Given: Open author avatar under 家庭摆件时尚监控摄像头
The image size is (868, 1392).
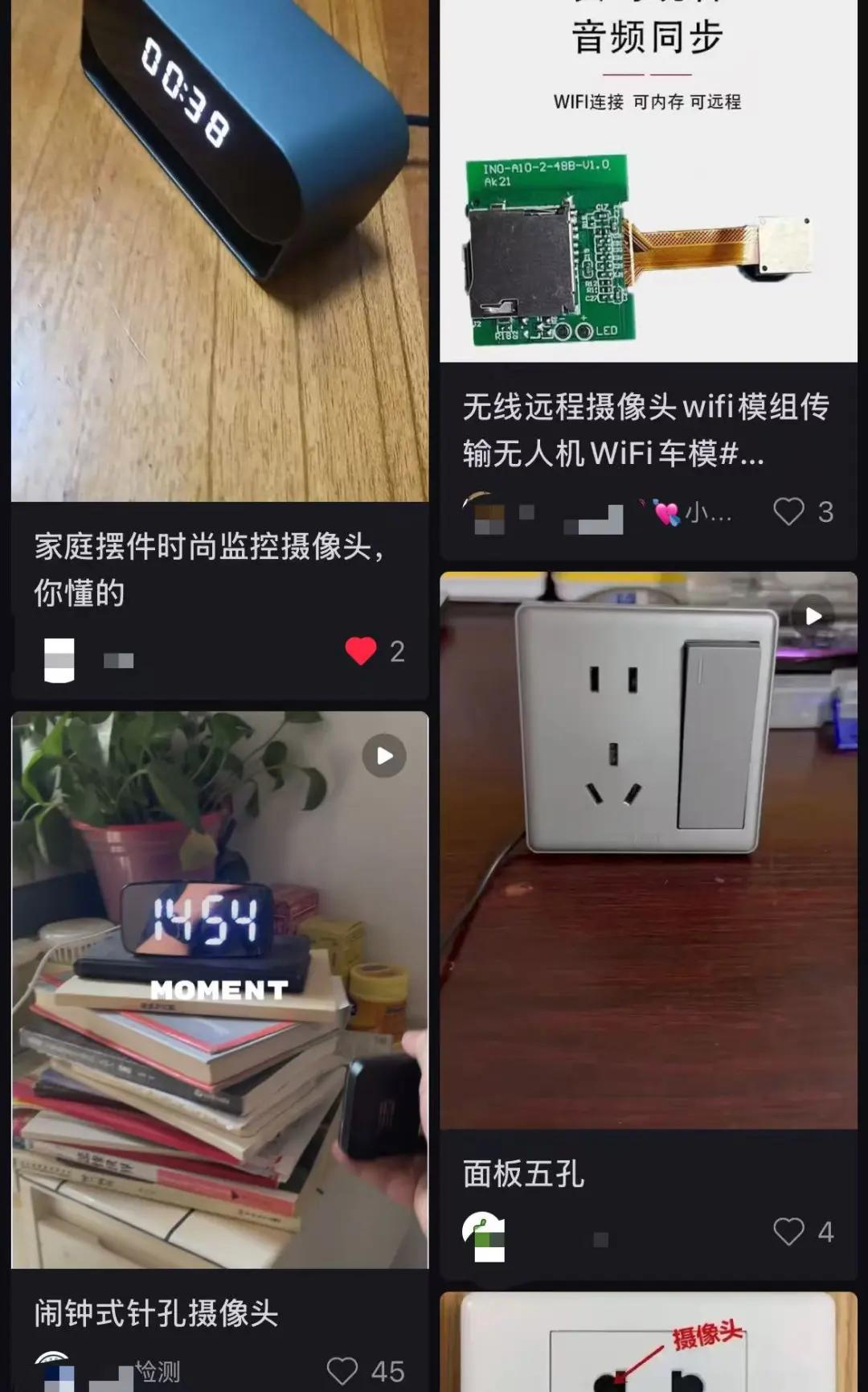Looking at the screenshot, I should [x=59, y=660].
